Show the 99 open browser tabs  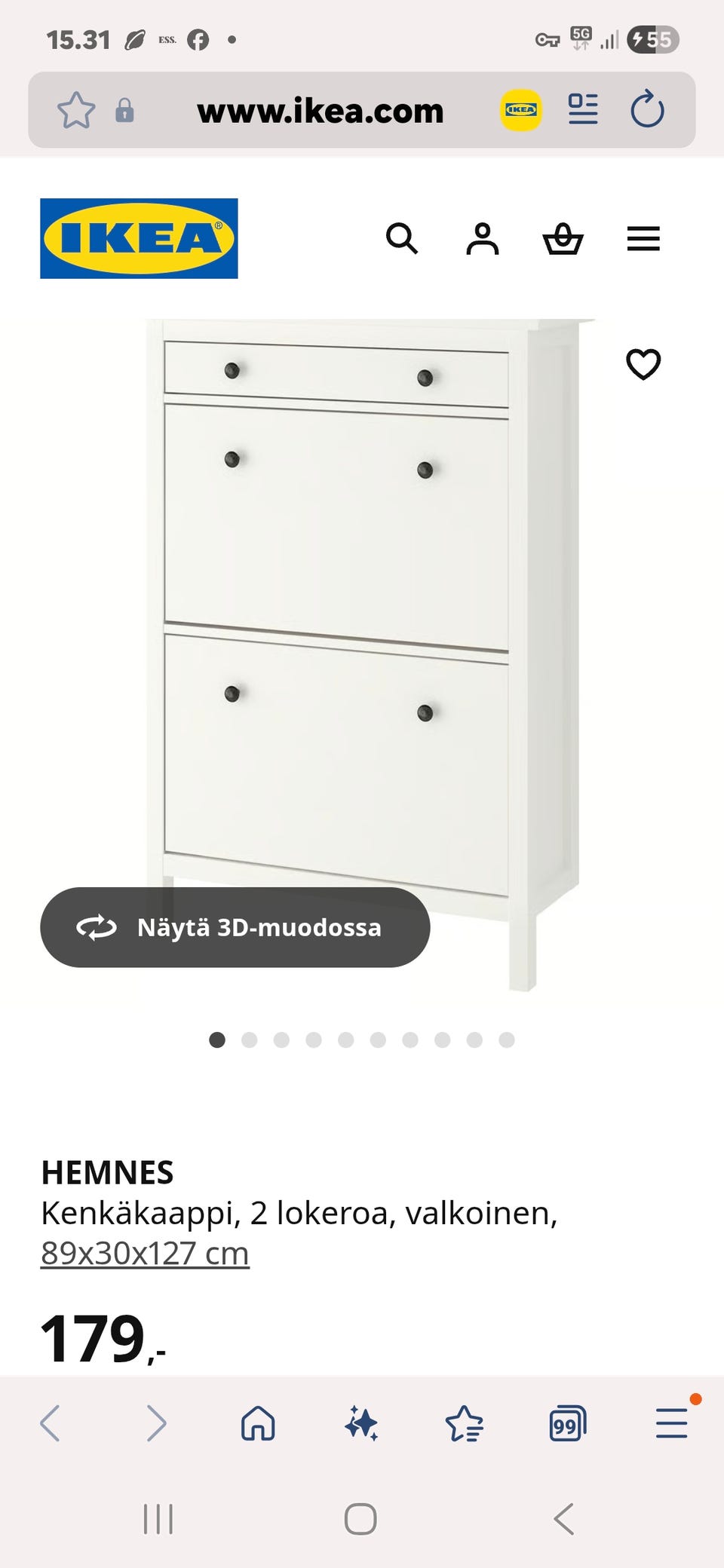click(567, 1423)
